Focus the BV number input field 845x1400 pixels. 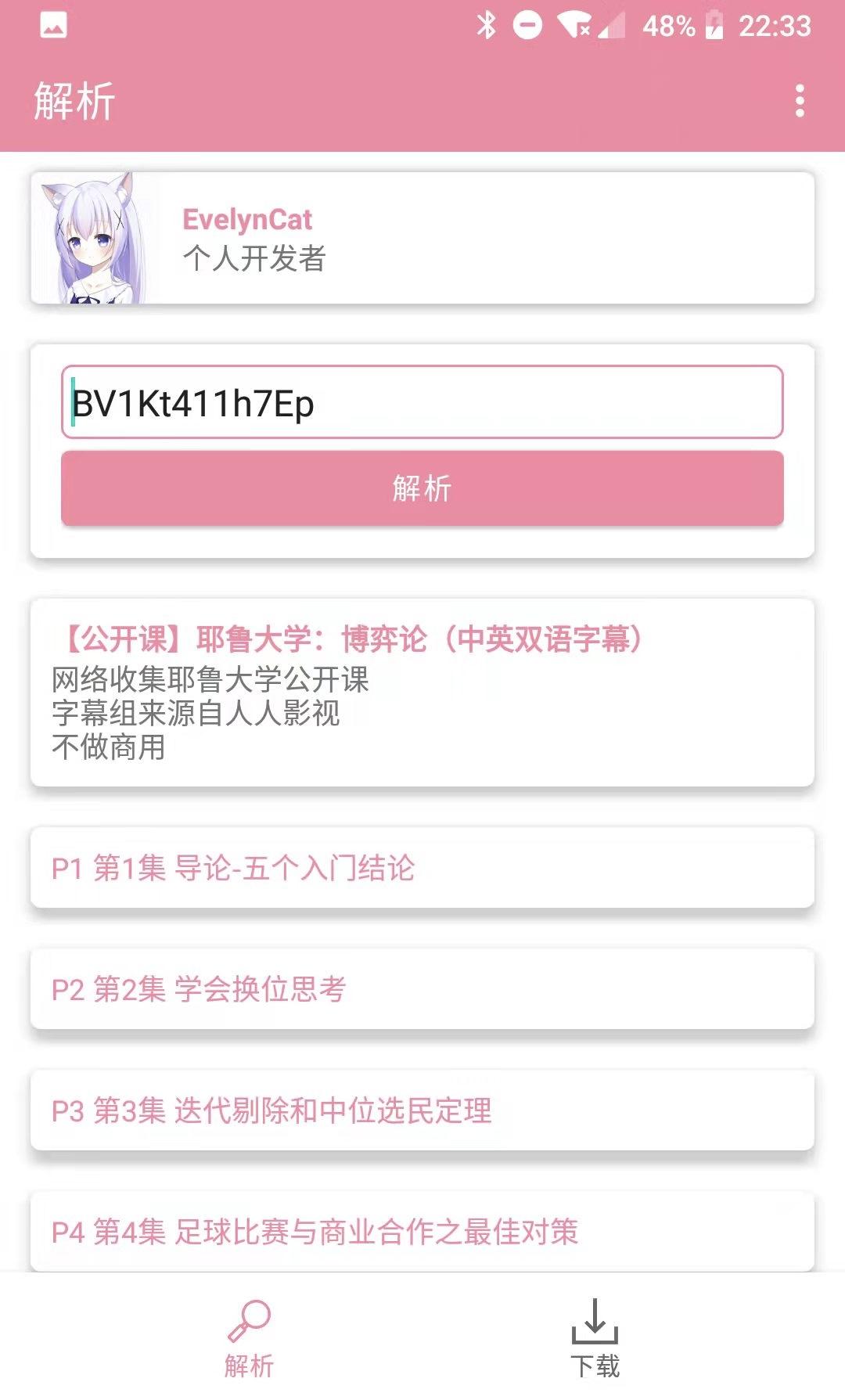422,402
